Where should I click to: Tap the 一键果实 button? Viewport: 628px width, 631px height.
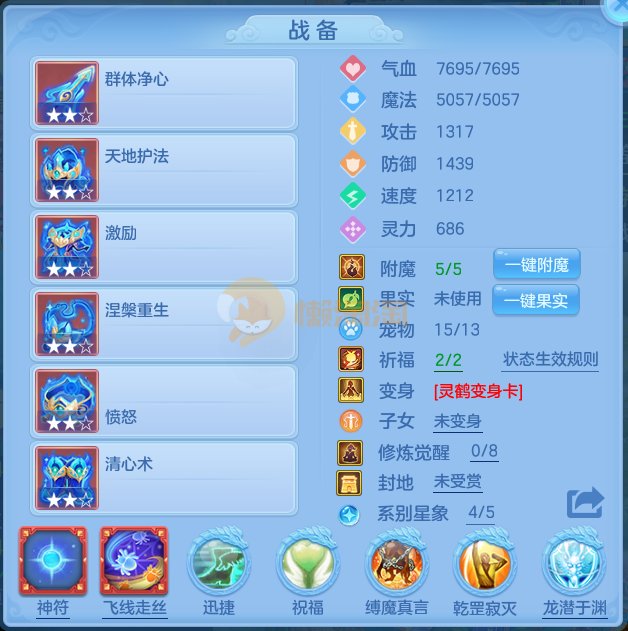(536, 299)
